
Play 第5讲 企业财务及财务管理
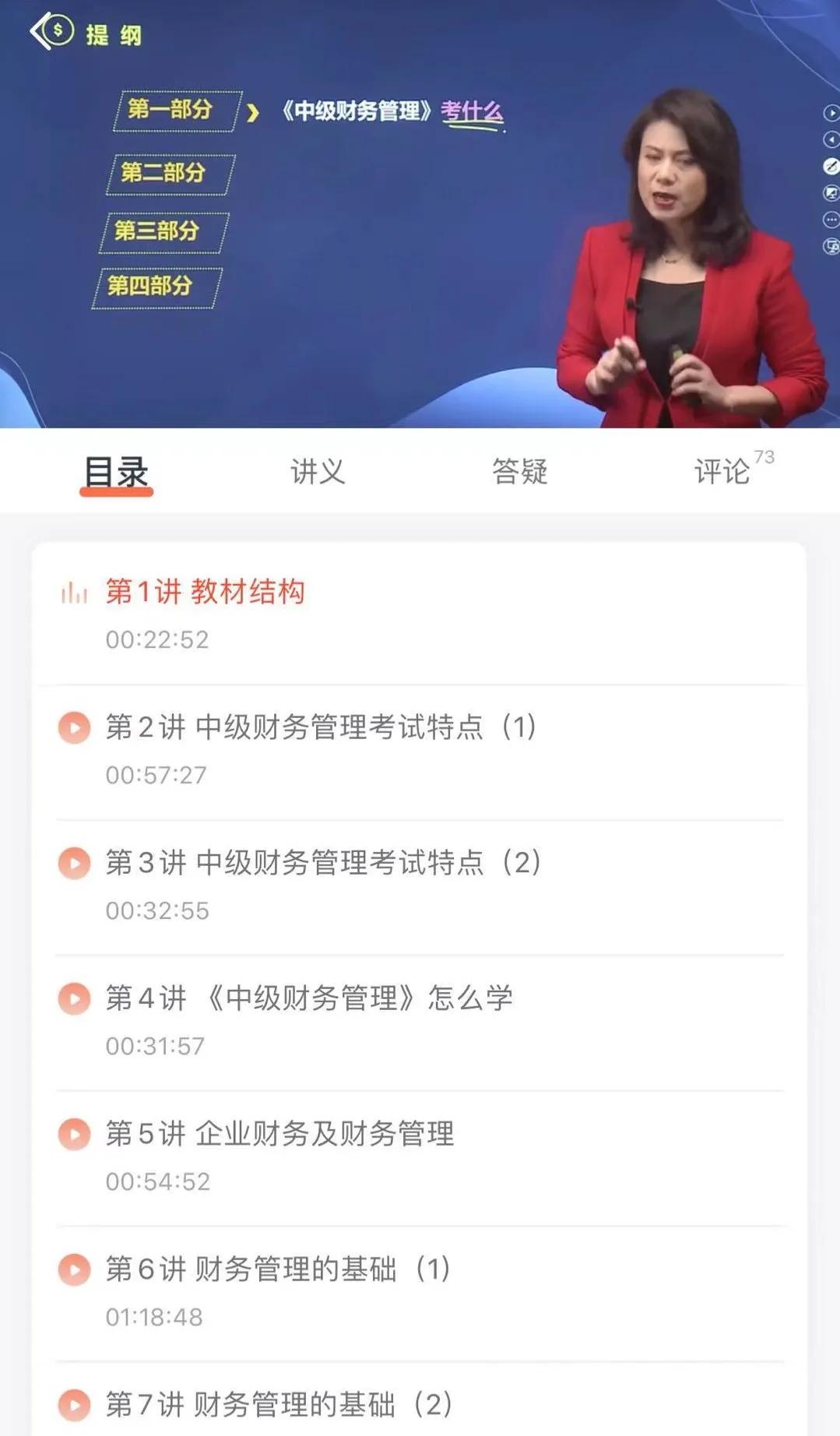[x=279, y=1135]
